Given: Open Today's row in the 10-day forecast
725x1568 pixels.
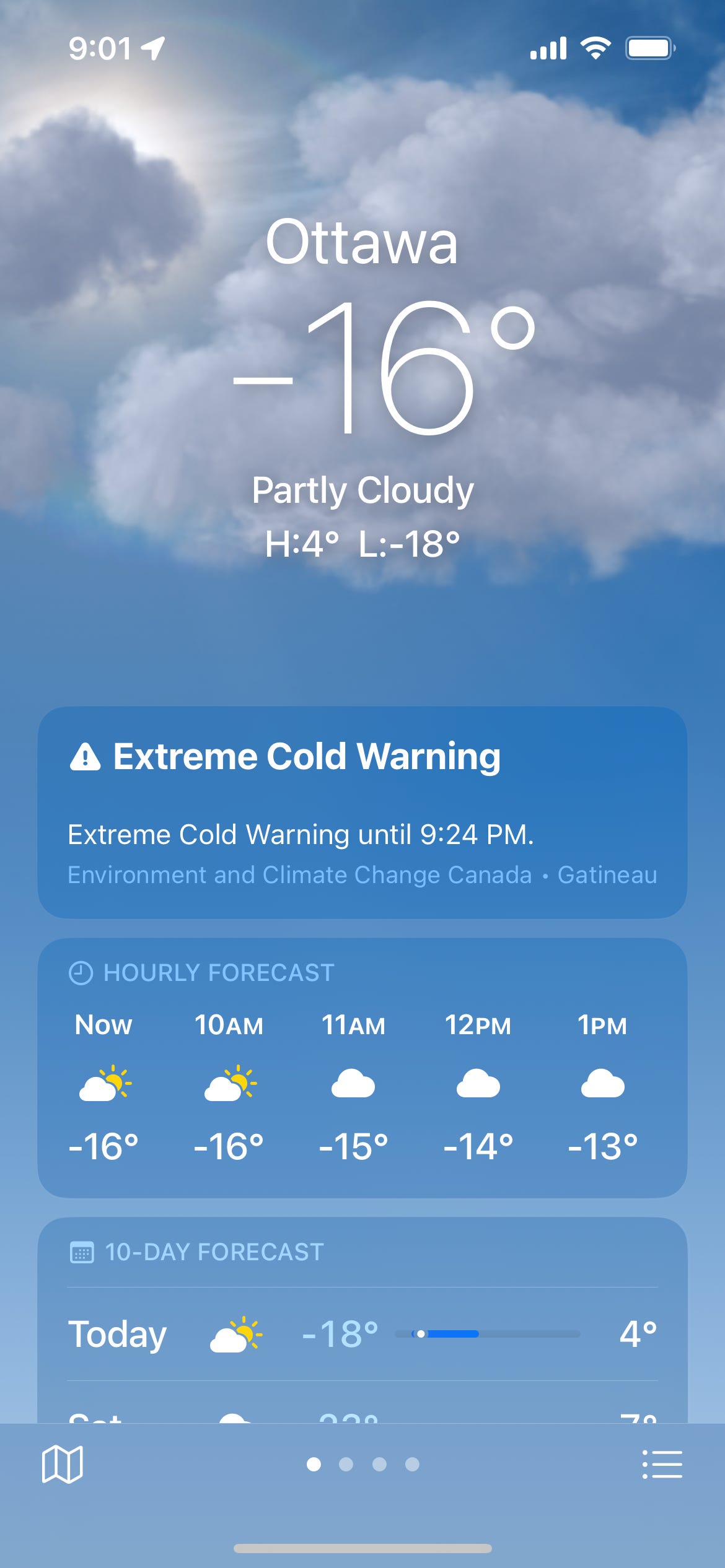Looking at the screenshot, I should [x=362, y=1333].
